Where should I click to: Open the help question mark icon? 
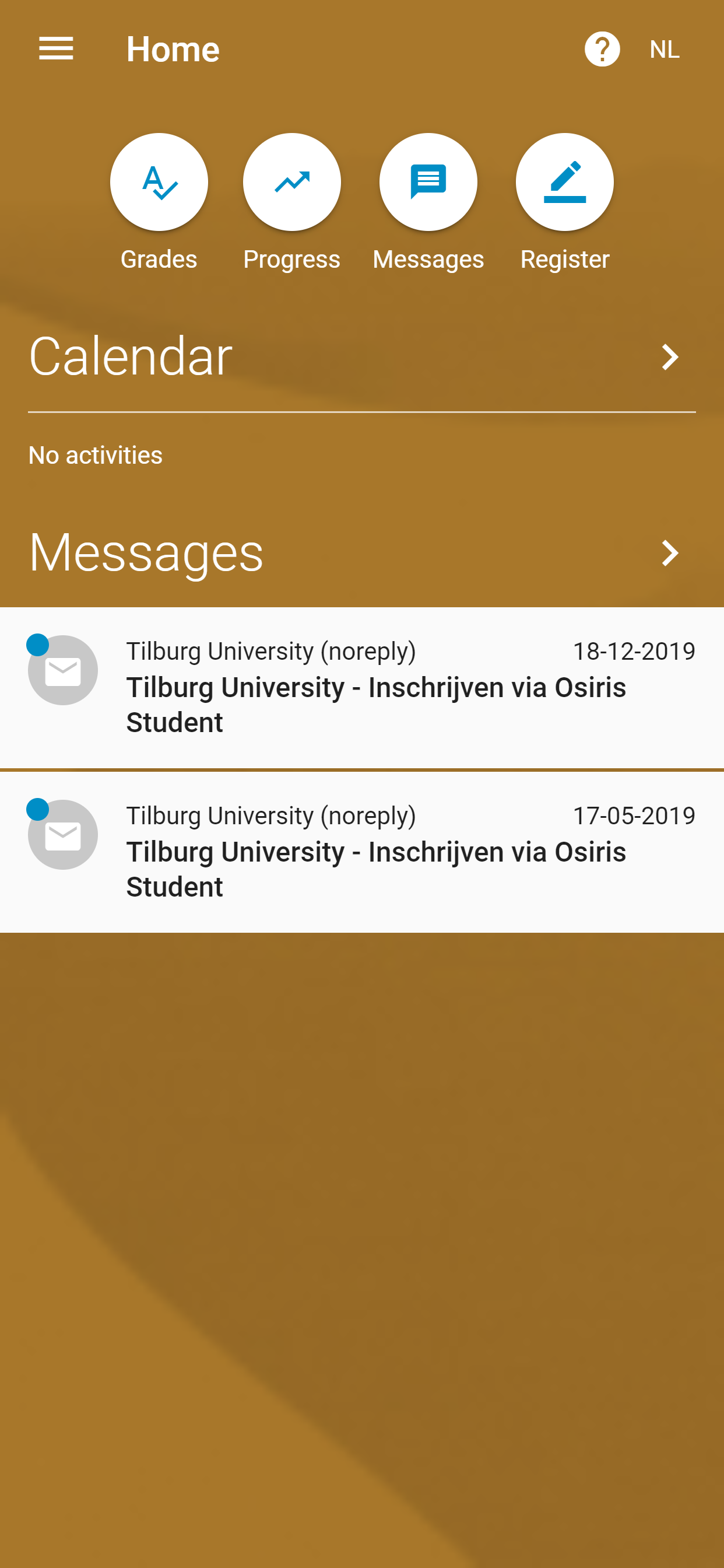pos(603,48)
